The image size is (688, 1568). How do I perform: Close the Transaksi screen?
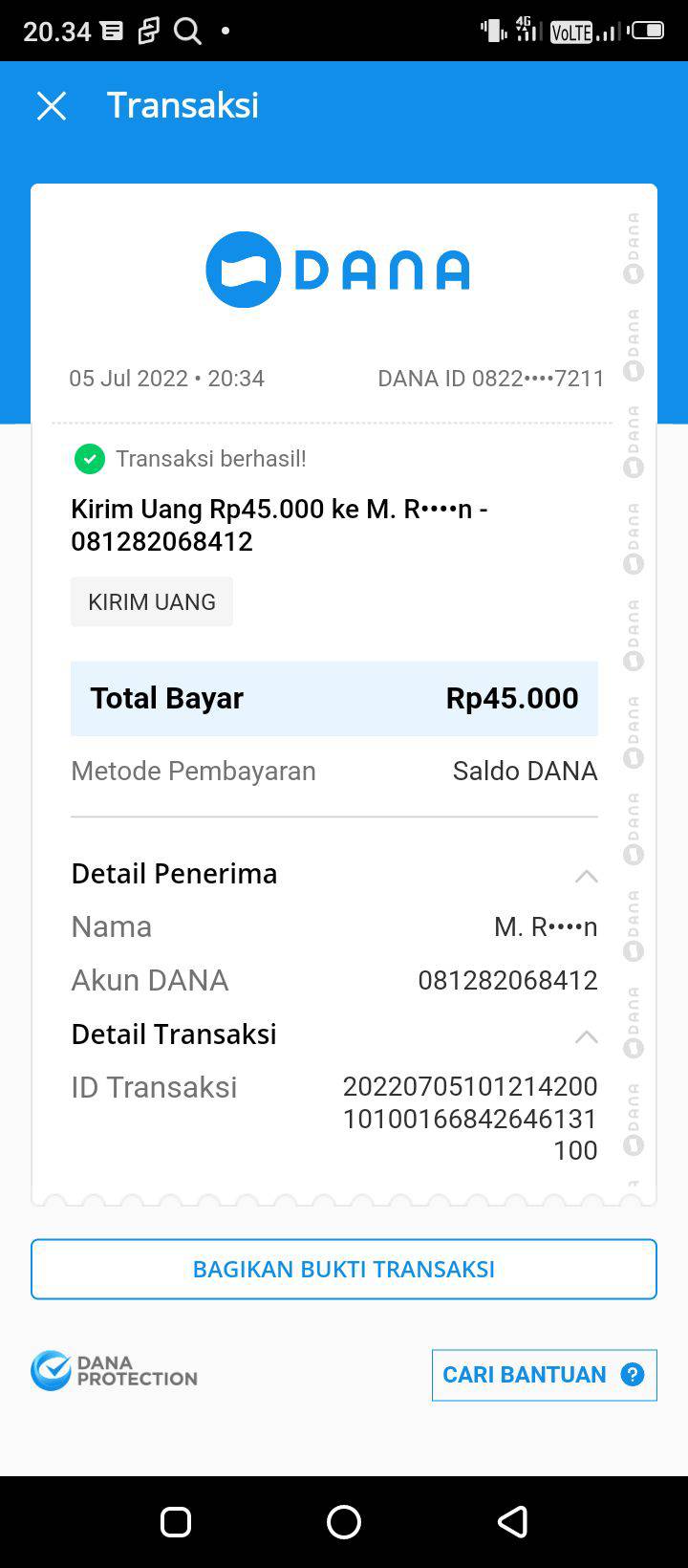pyautogui.click(x=52, y=106)
